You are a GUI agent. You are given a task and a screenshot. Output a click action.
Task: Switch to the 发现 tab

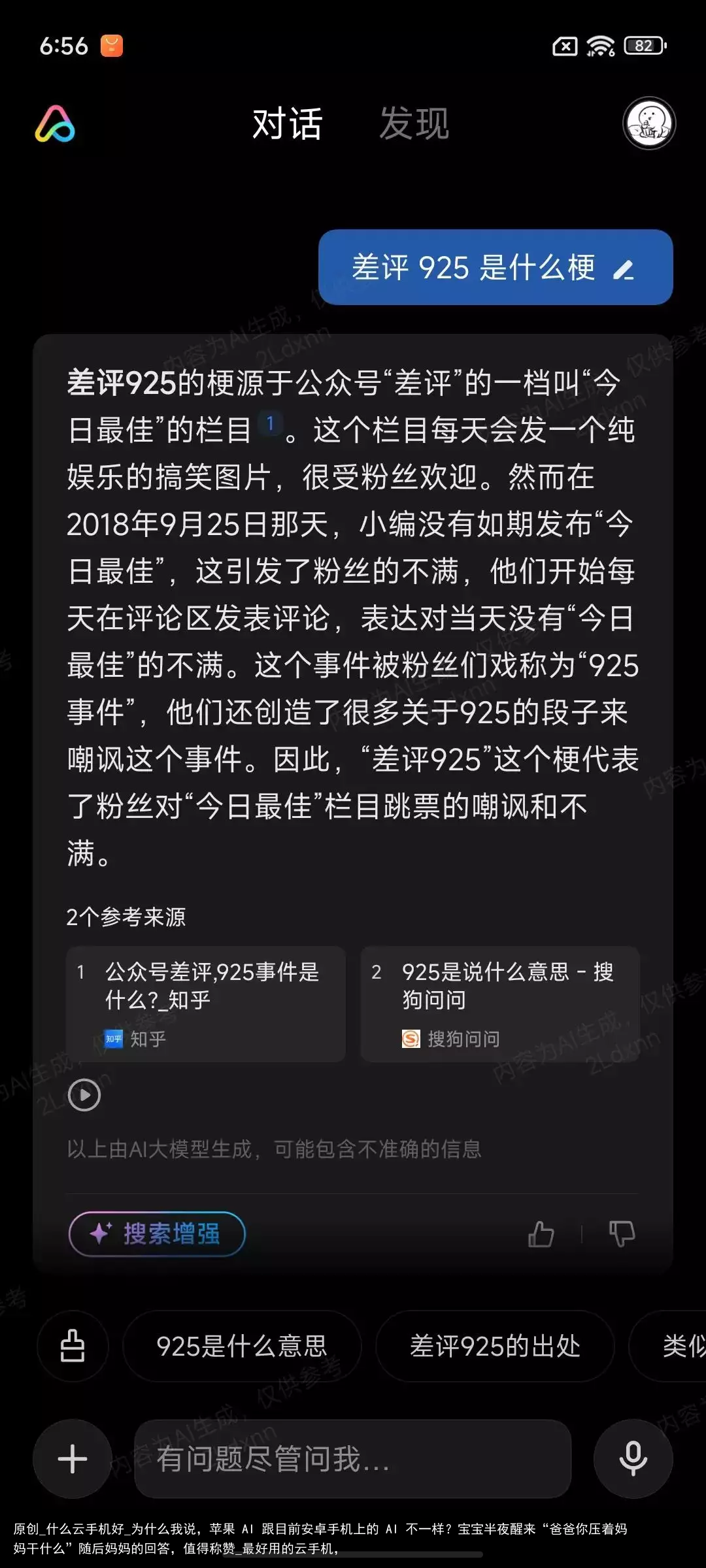pos(414,124)
